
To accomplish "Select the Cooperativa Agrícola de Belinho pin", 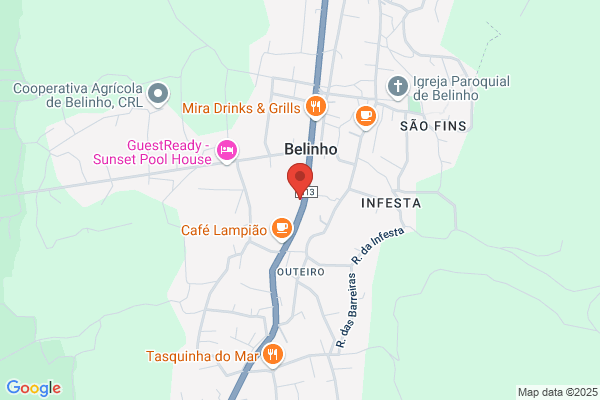I will [x=158, y=95].
